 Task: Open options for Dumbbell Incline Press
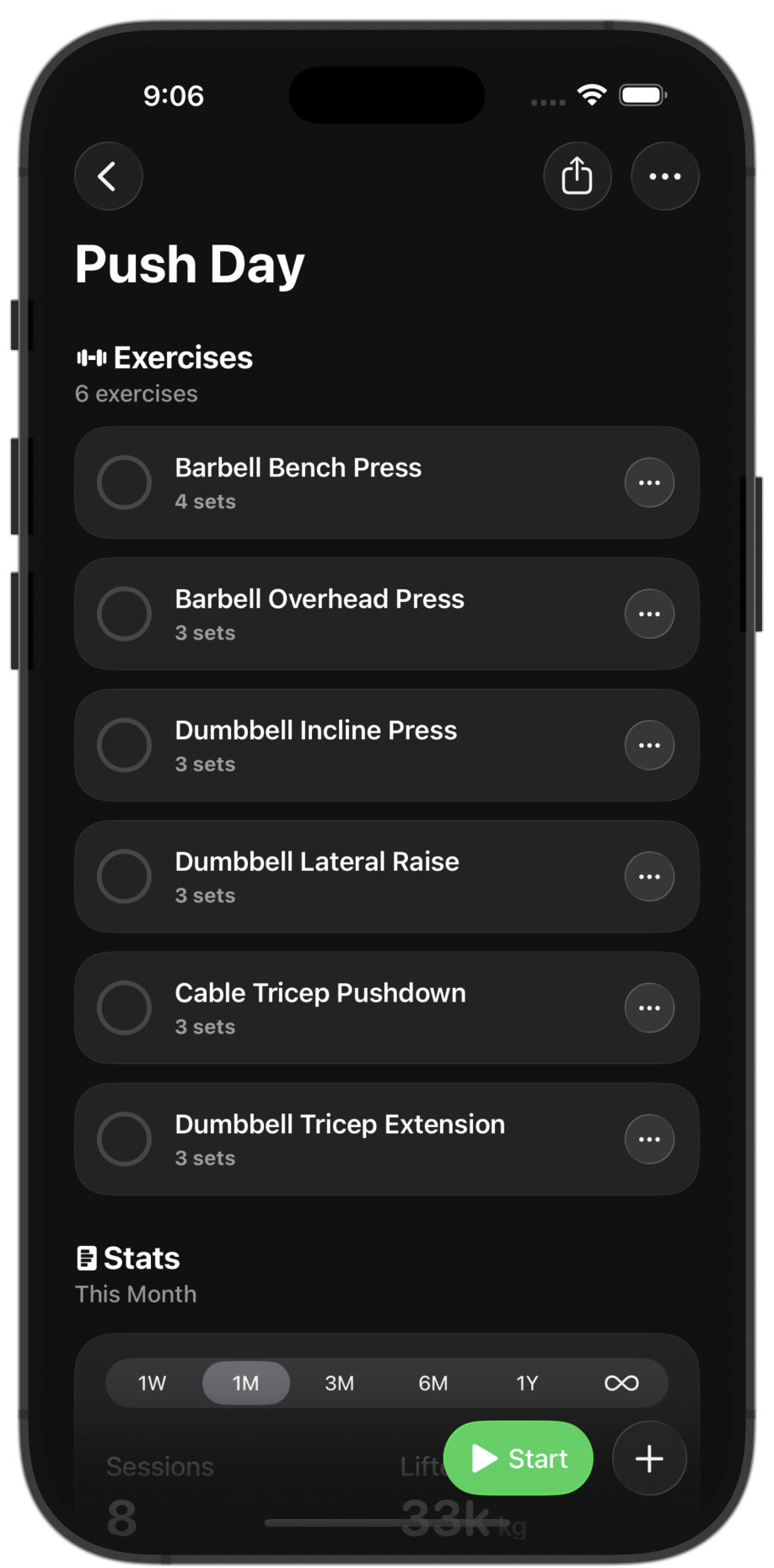pyautogui.click(x=649, y=745)
